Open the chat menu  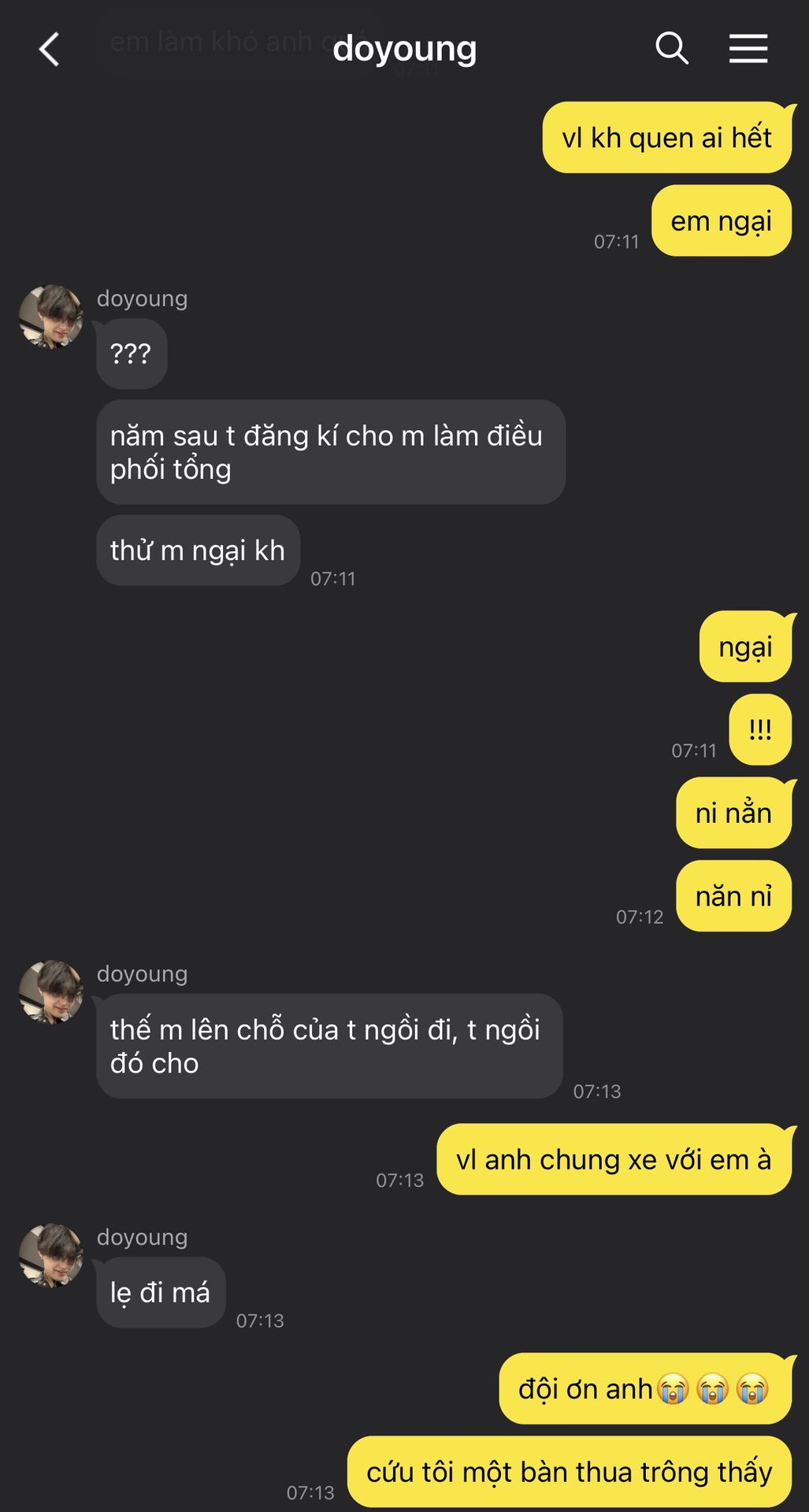coord(748,48)
